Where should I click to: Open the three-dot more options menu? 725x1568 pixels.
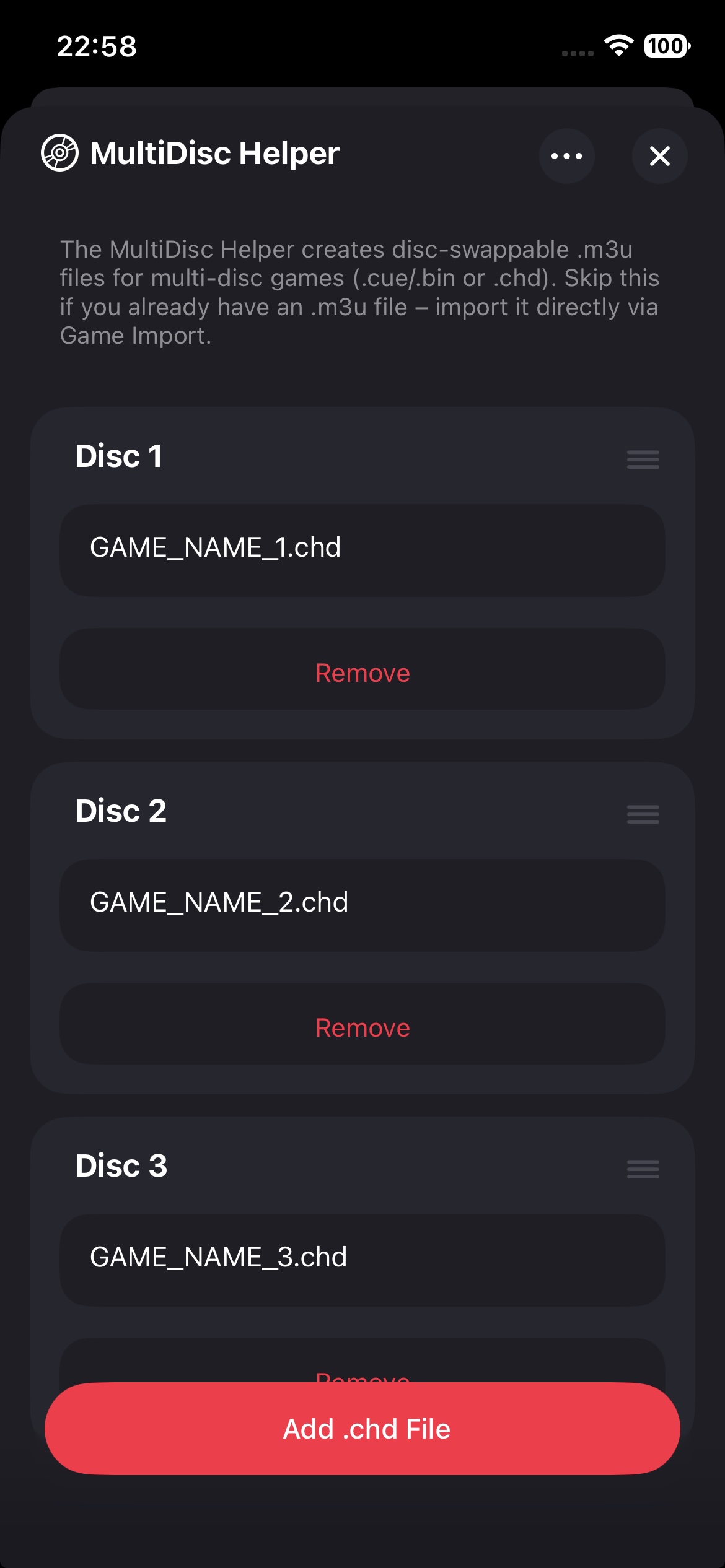click(x=566, y=156)
